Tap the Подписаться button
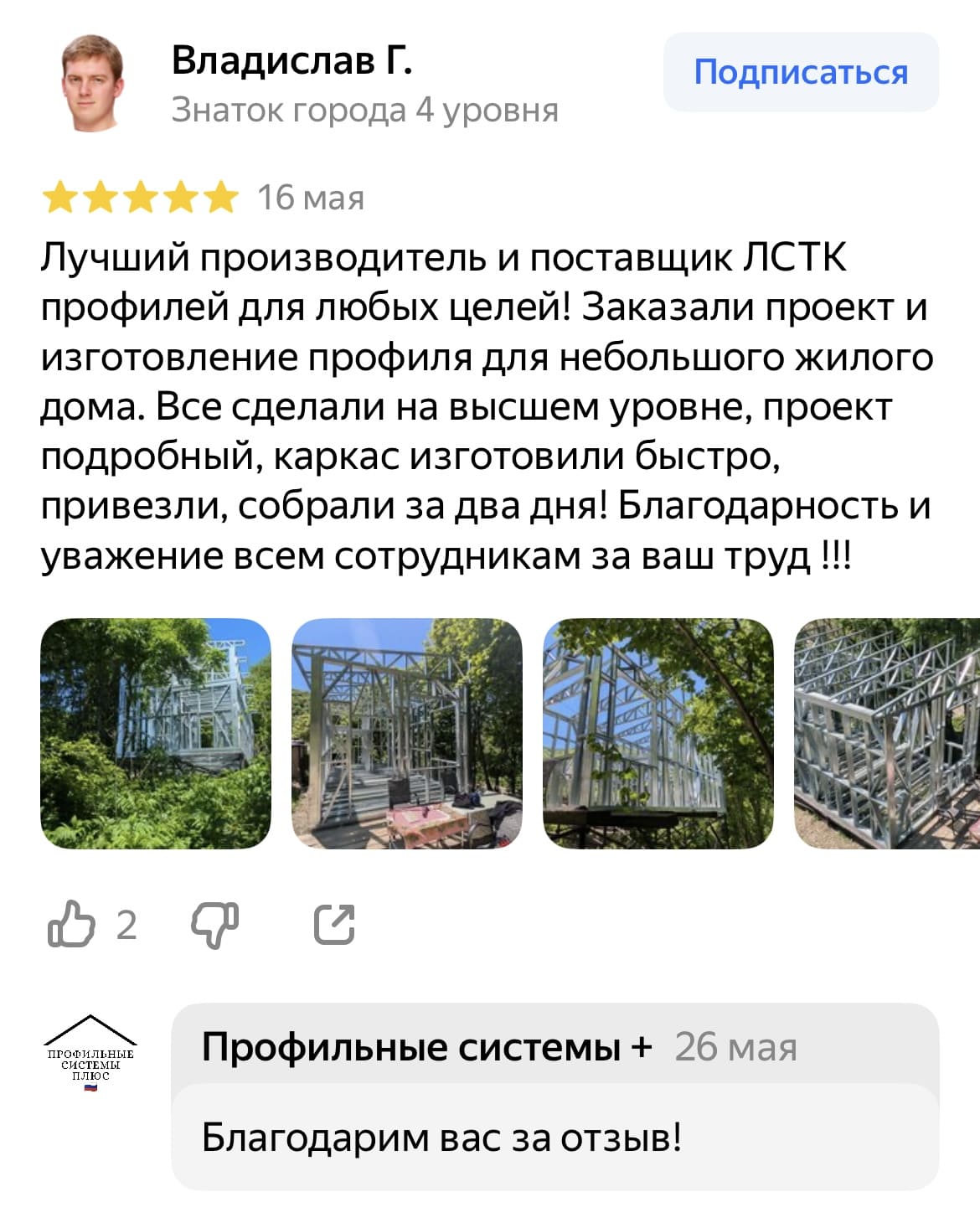This screenshot has height=1228, width=980. pos(800,73)
